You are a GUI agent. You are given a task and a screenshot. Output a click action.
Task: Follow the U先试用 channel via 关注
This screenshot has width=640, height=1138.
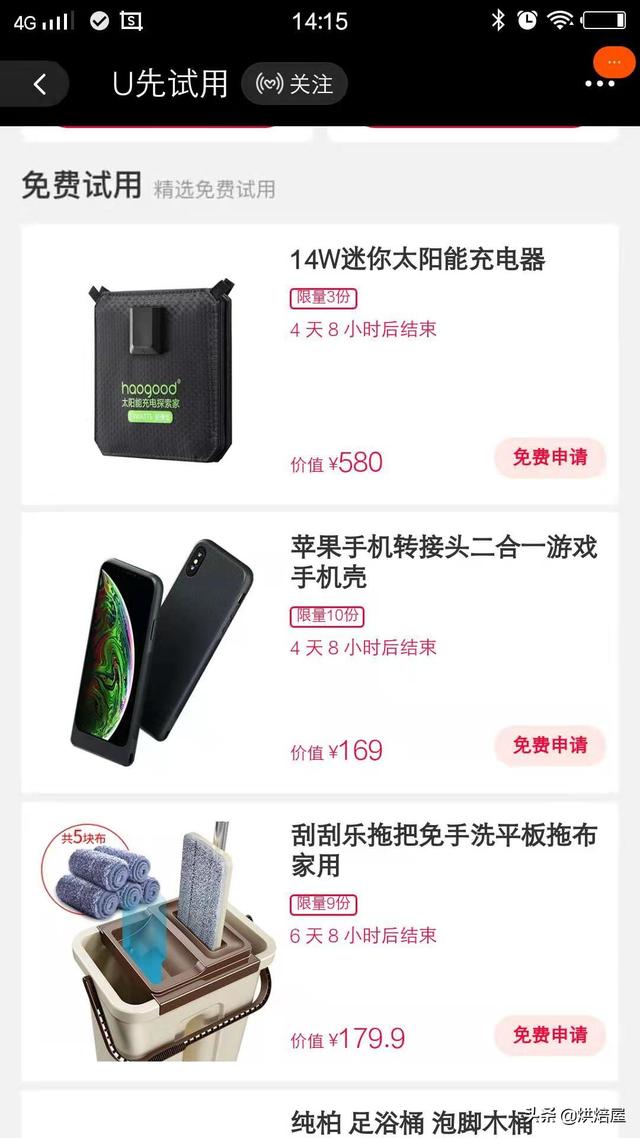tap(294, 84)
